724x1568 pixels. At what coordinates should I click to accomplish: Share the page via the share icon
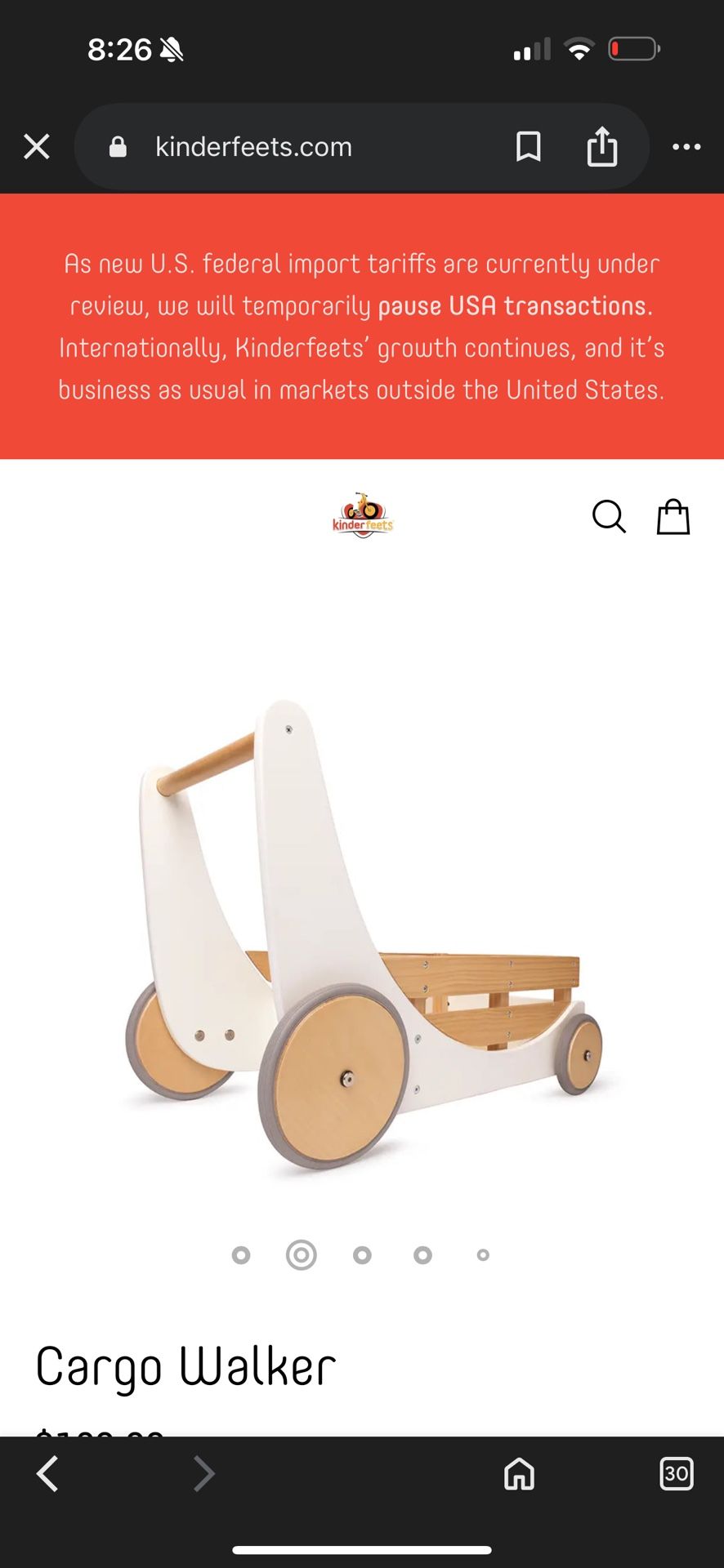(x=602, y=147)
